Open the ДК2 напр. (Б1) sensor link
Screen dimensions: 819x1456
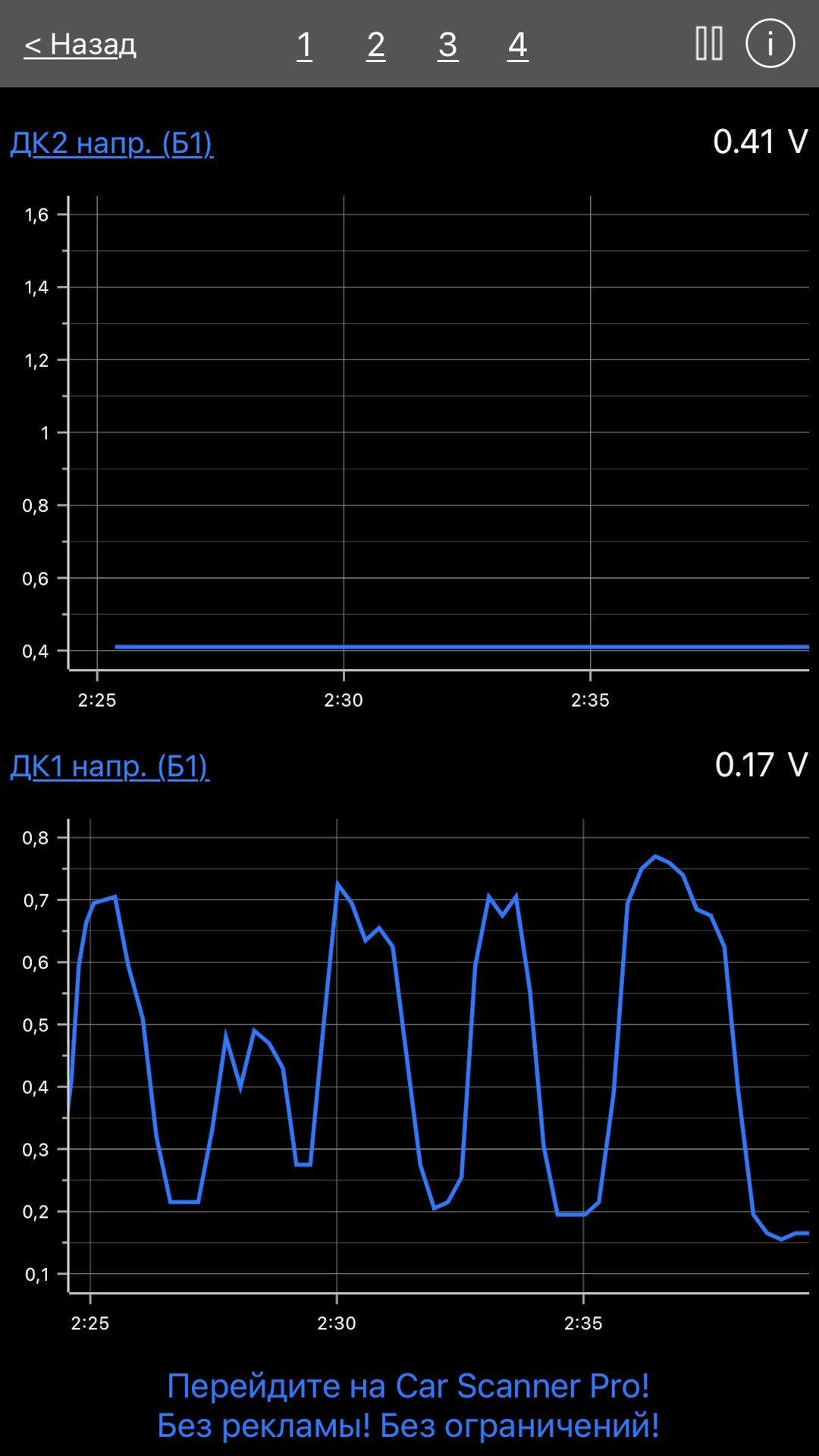(x=111, y=143)
